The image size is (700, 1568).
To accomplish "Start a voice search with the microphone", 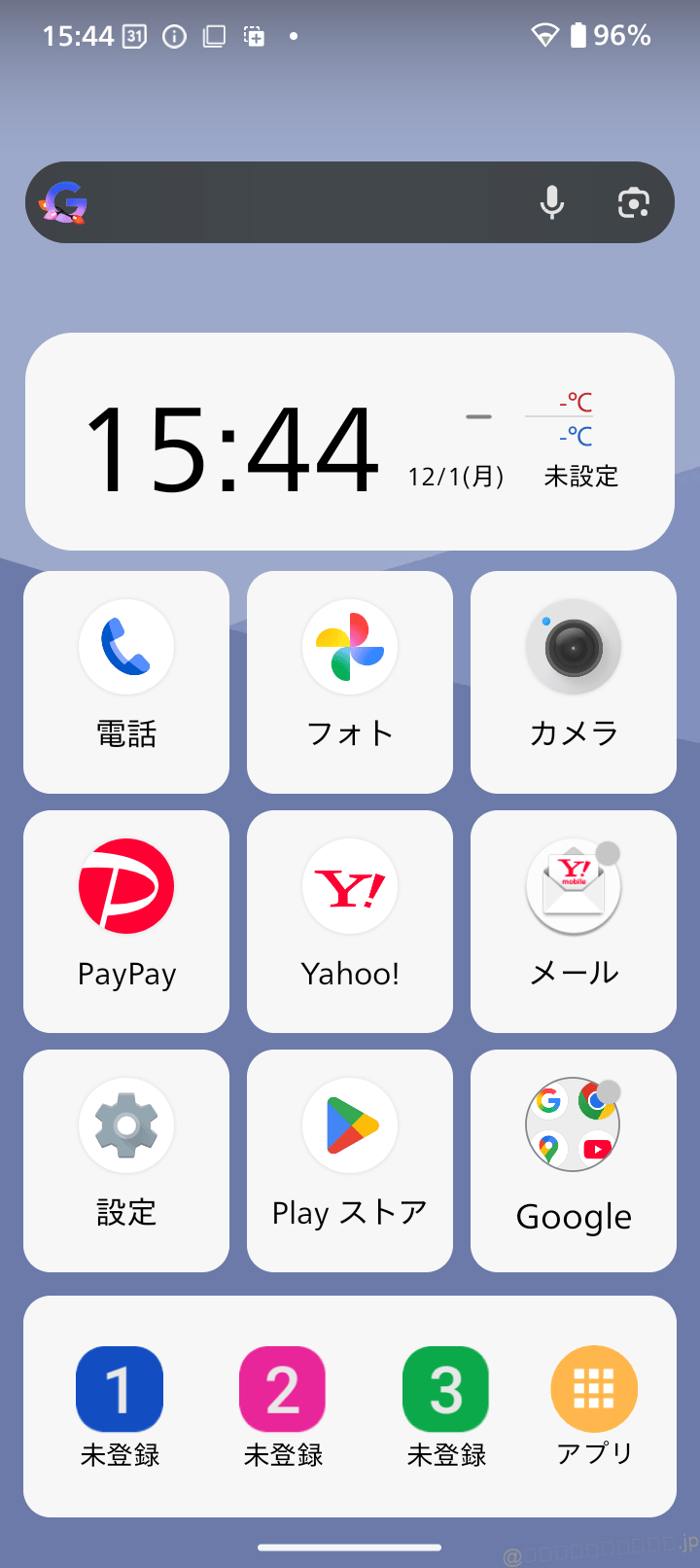I will (x=551, y=202).
